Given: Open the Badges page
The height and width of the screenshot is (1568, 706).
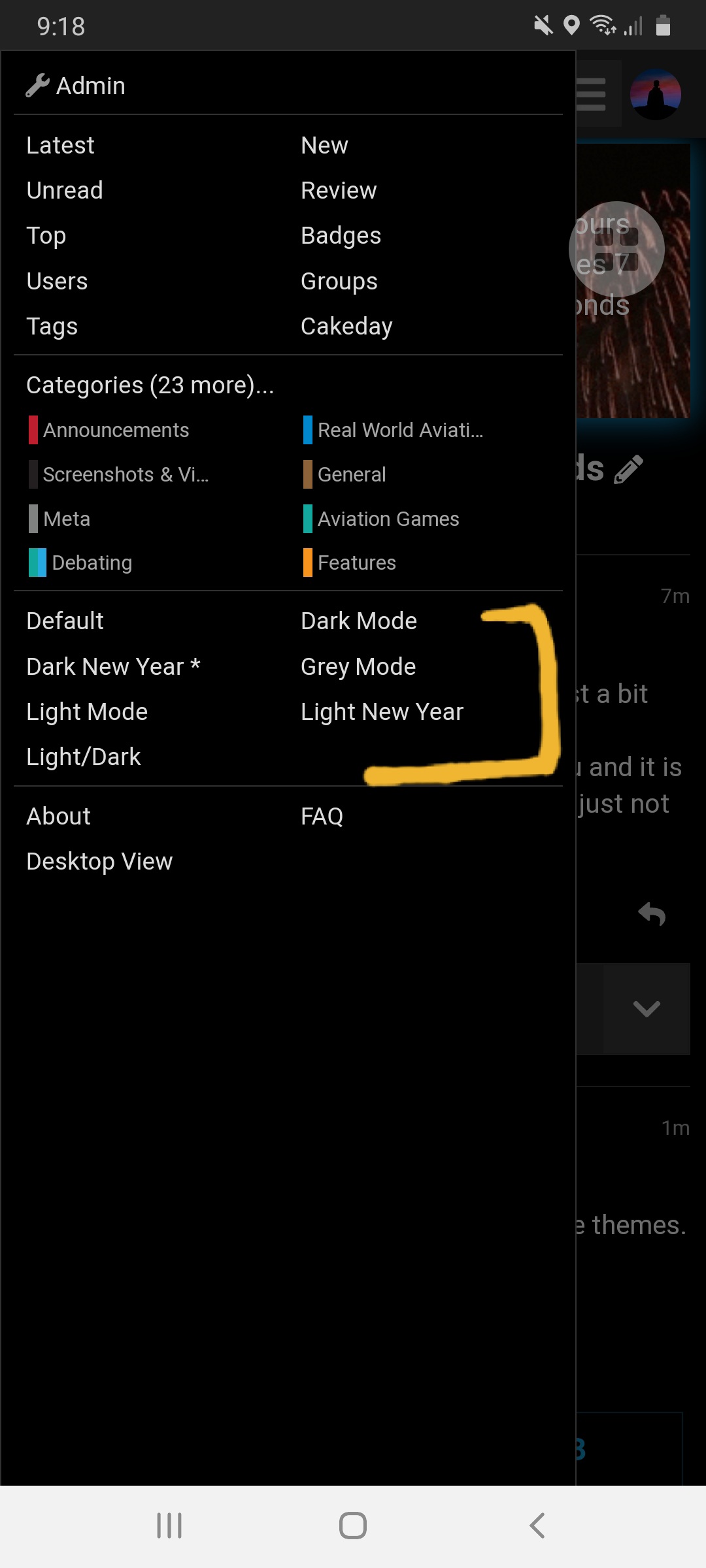Looking at the screenshot, I should [341, 235].
